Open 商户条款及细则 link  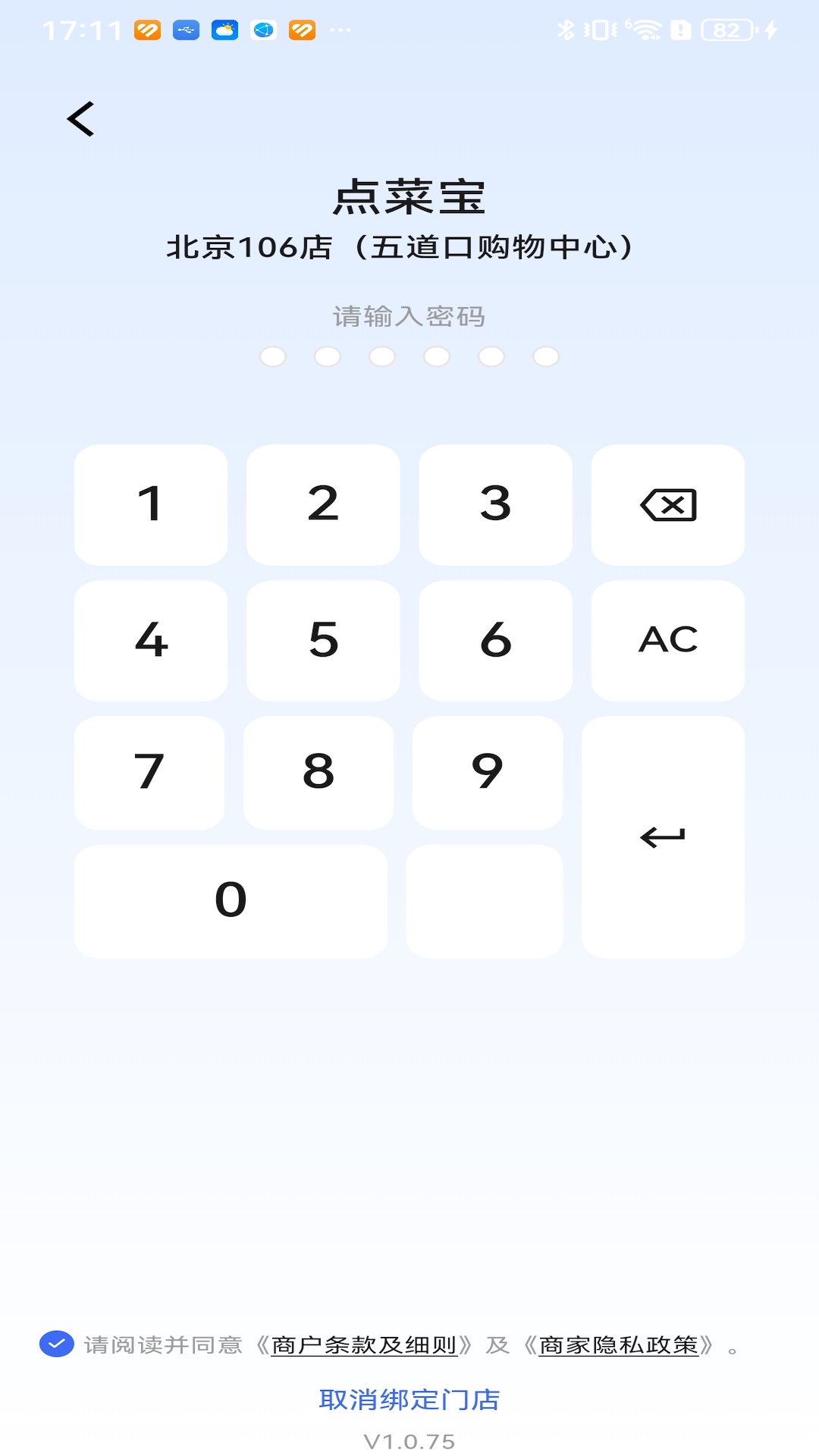(364, 1345)
